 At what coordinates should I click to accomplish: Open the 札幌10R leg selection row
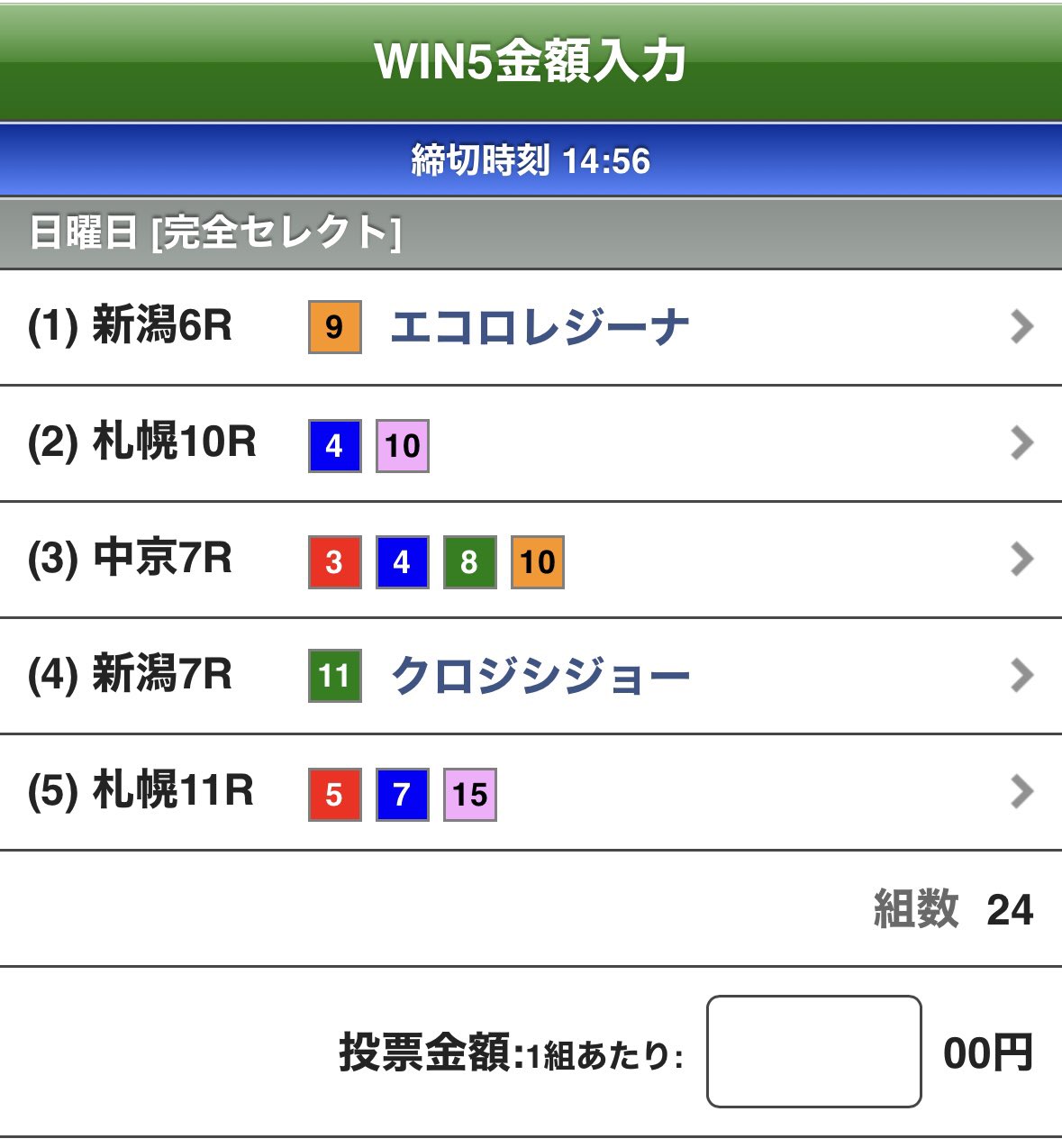tap(531, 444)
